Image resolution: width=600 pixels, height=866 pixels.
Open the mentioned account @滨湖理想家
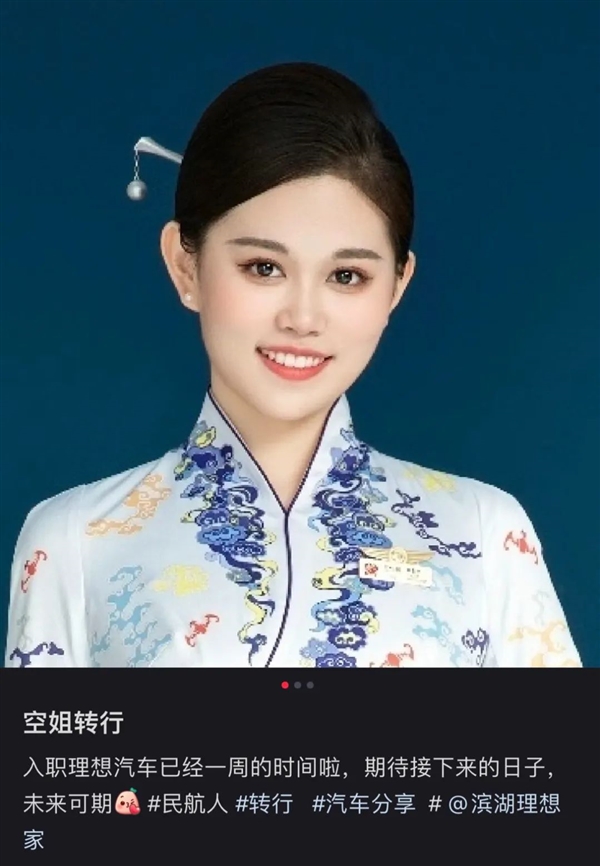509,804
